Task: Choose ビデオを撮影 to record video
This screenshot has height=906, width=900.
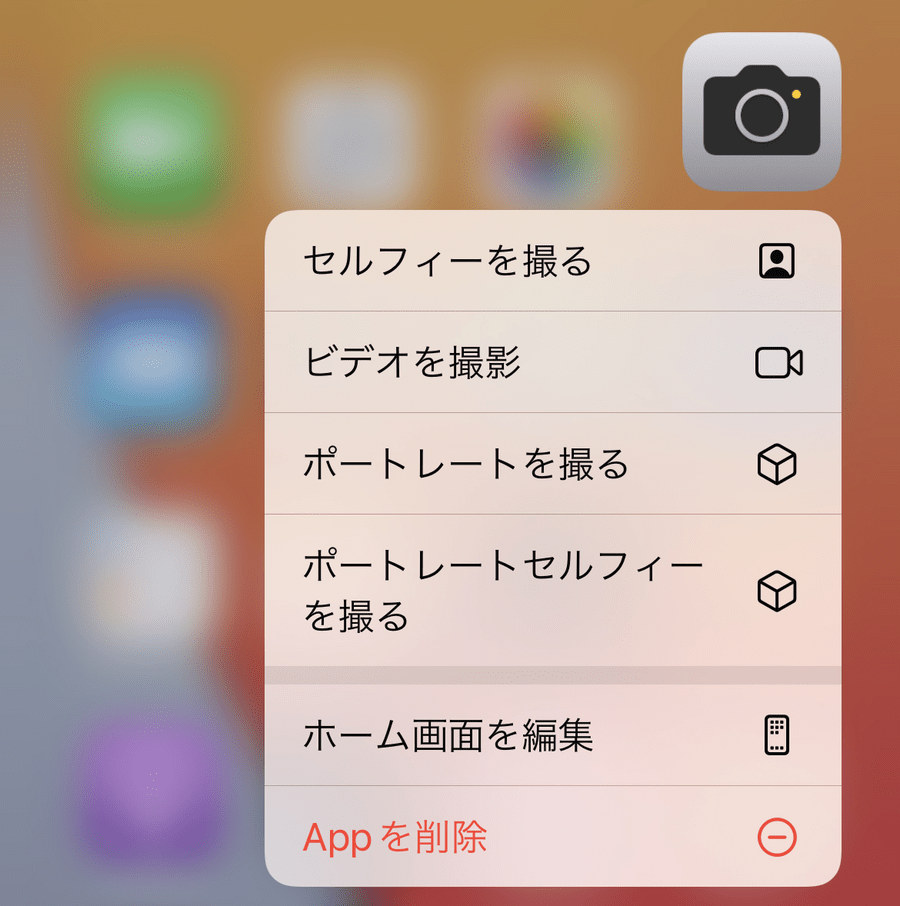Action: click(552, 363)
